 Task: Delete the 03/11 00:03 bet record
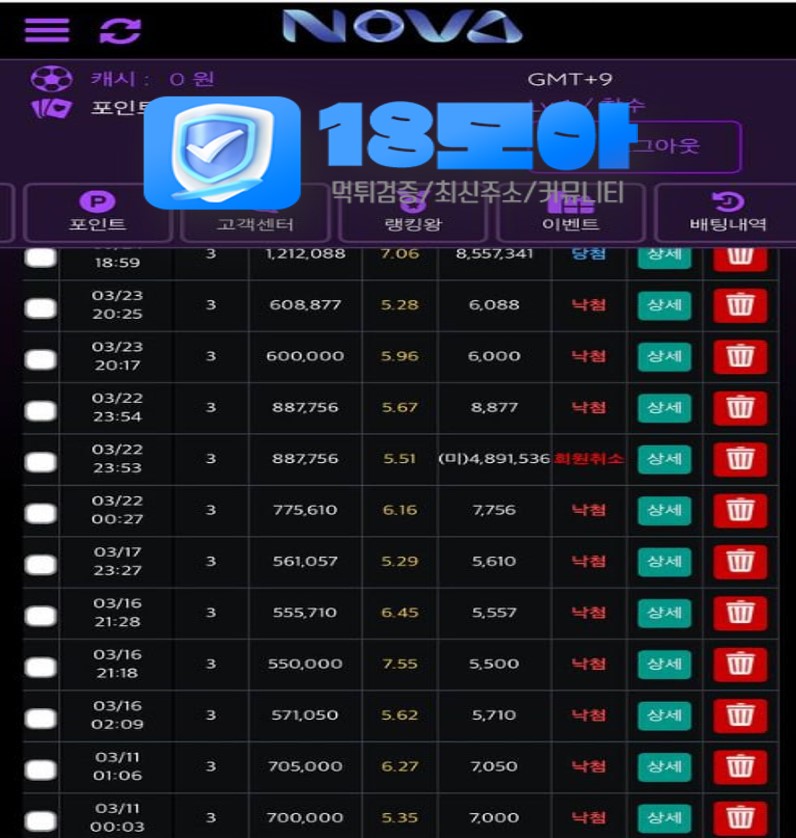(739, 817)
